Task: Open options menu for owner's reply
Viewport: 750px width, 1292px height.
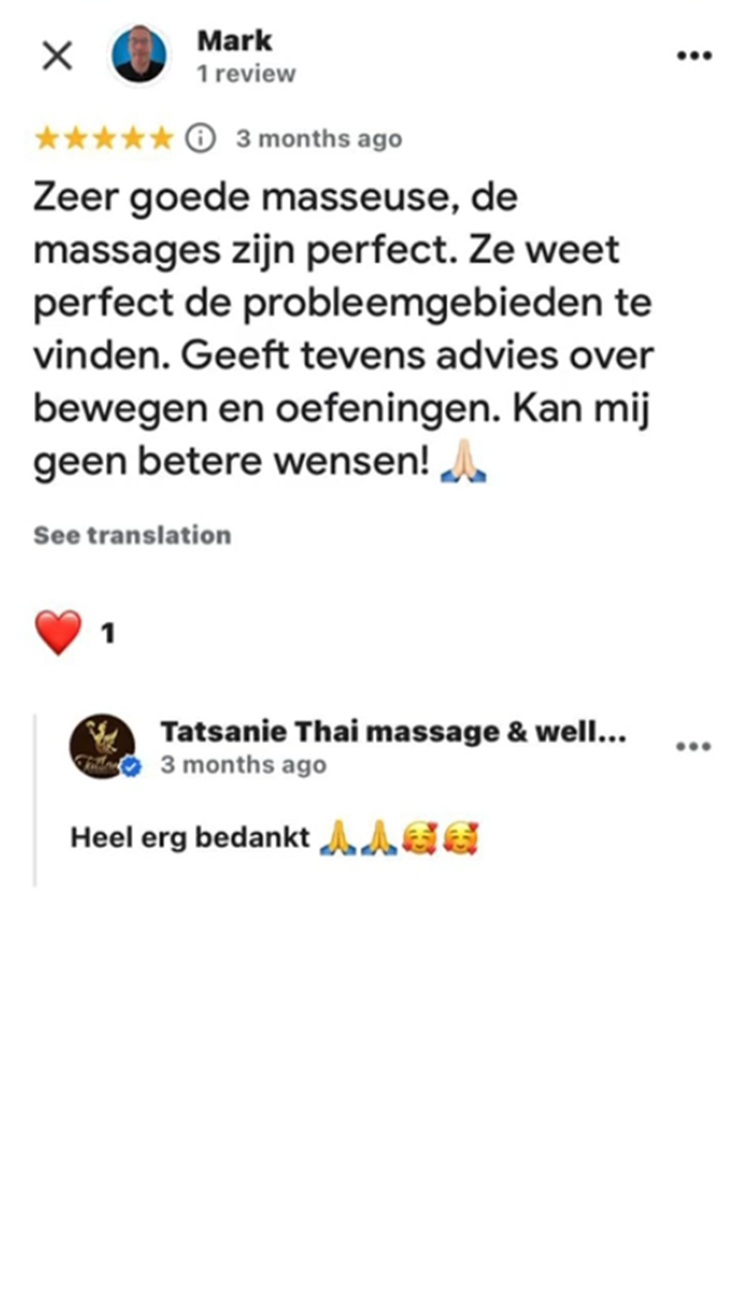Action: [693, 747]
